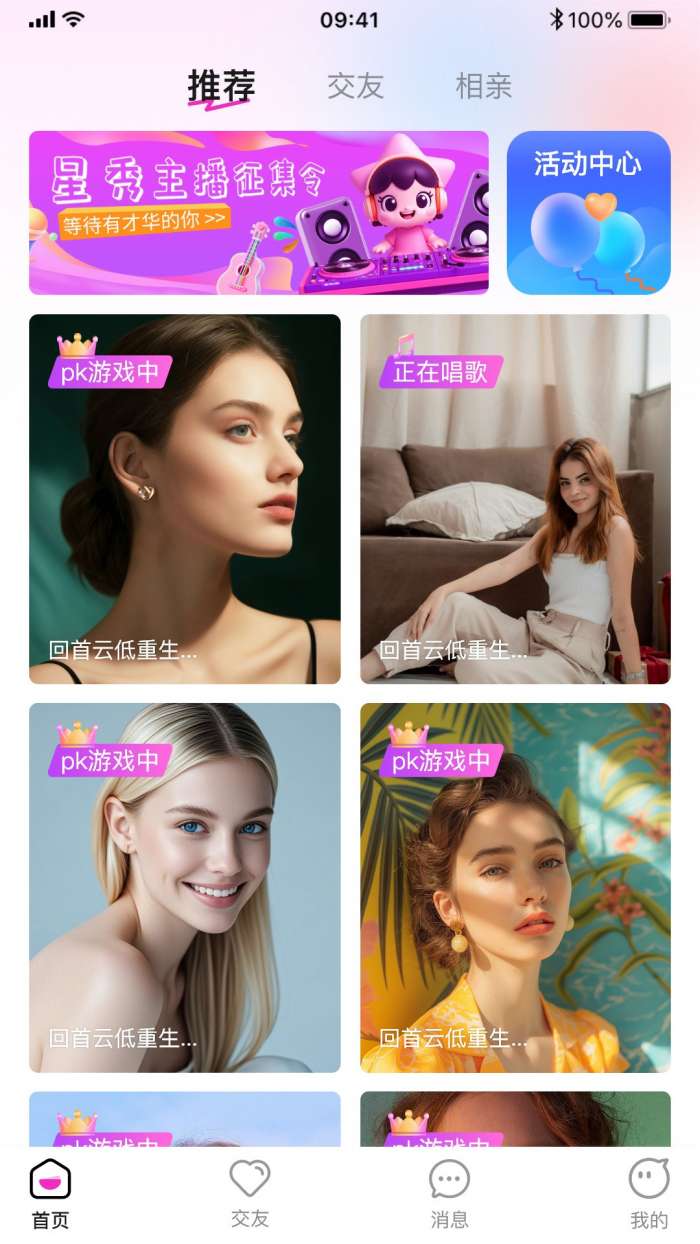Go to the 我的 profile tab
700x1244 pixels.
pyautogui.click(x=648, y=1193)
